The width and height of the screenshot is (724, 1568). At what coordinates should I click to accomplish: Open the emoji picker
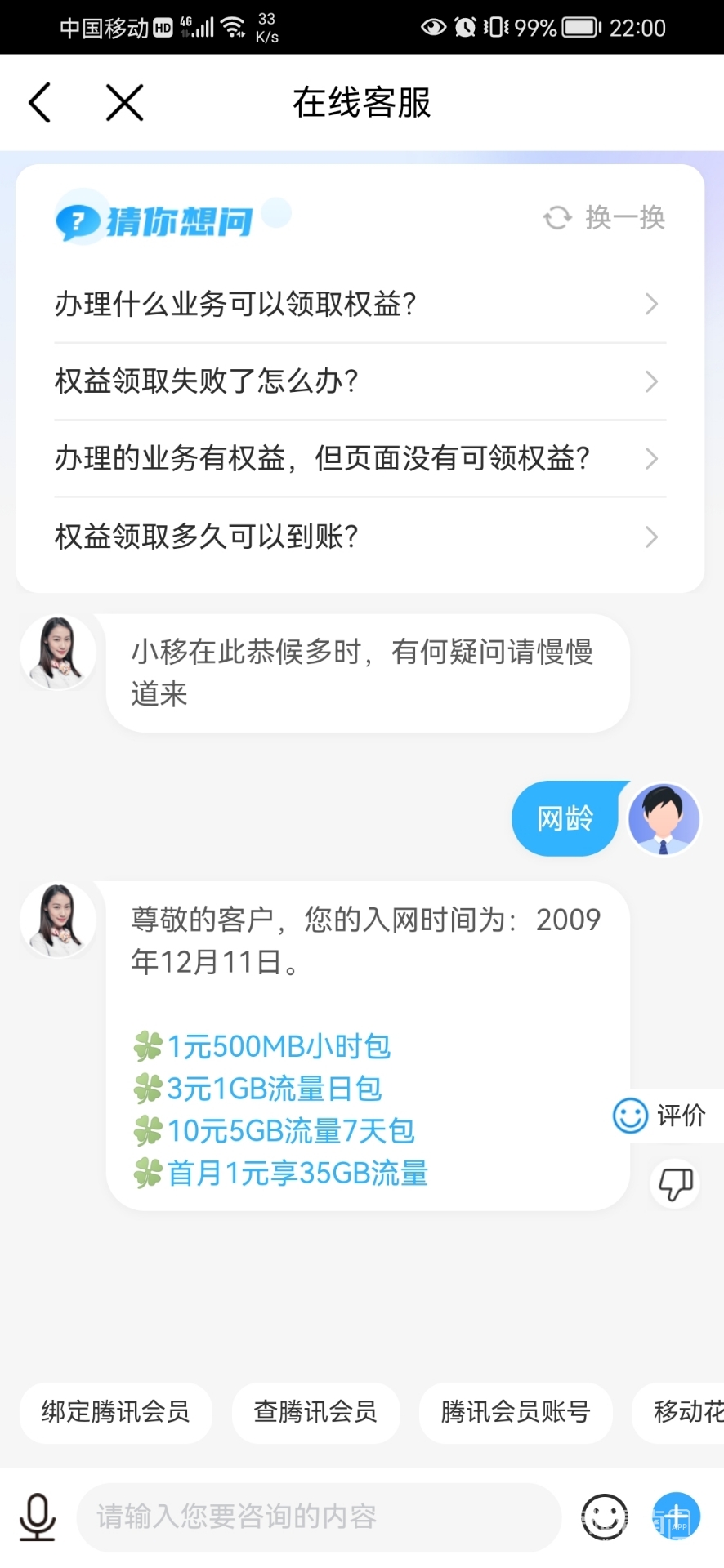605,1517
